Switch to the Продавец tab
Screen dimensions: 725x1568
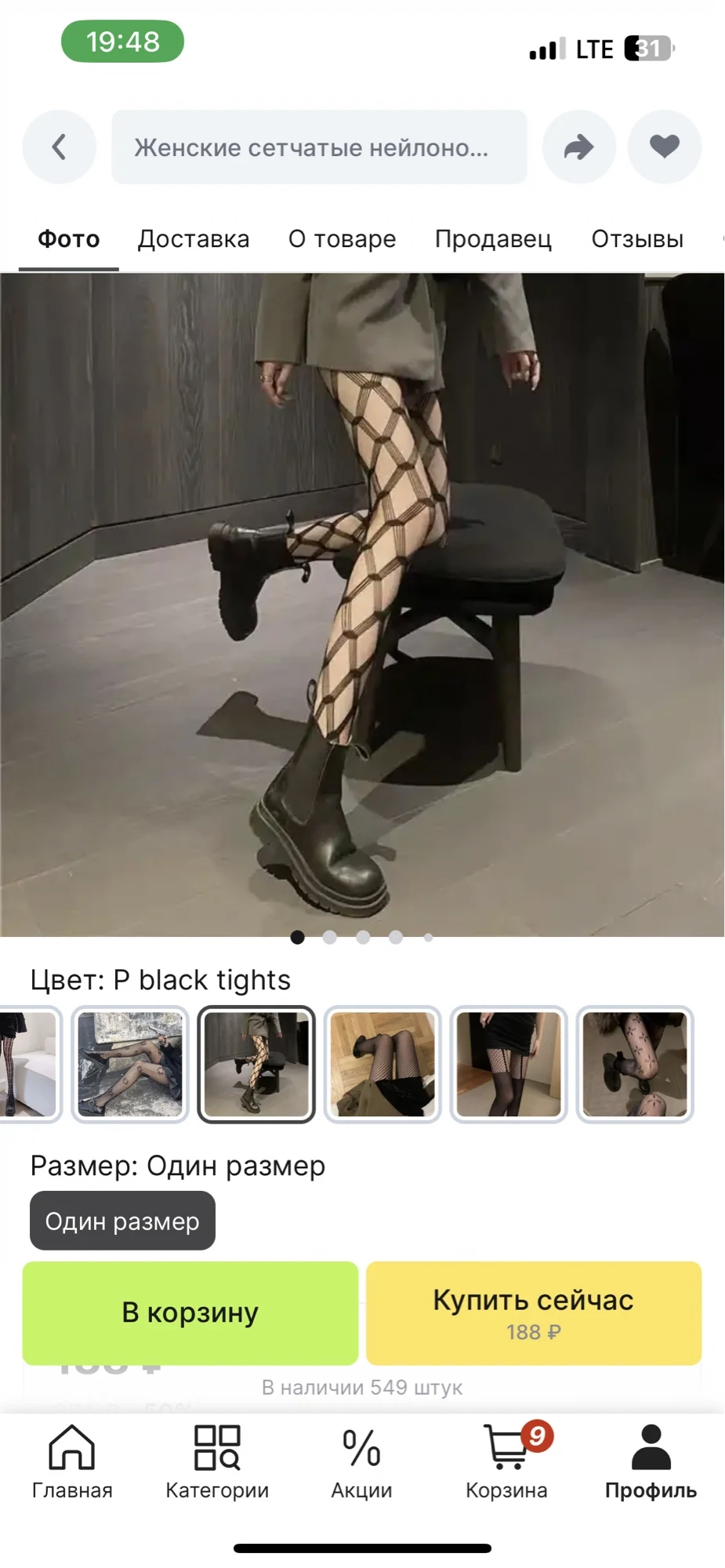point(494,239)
